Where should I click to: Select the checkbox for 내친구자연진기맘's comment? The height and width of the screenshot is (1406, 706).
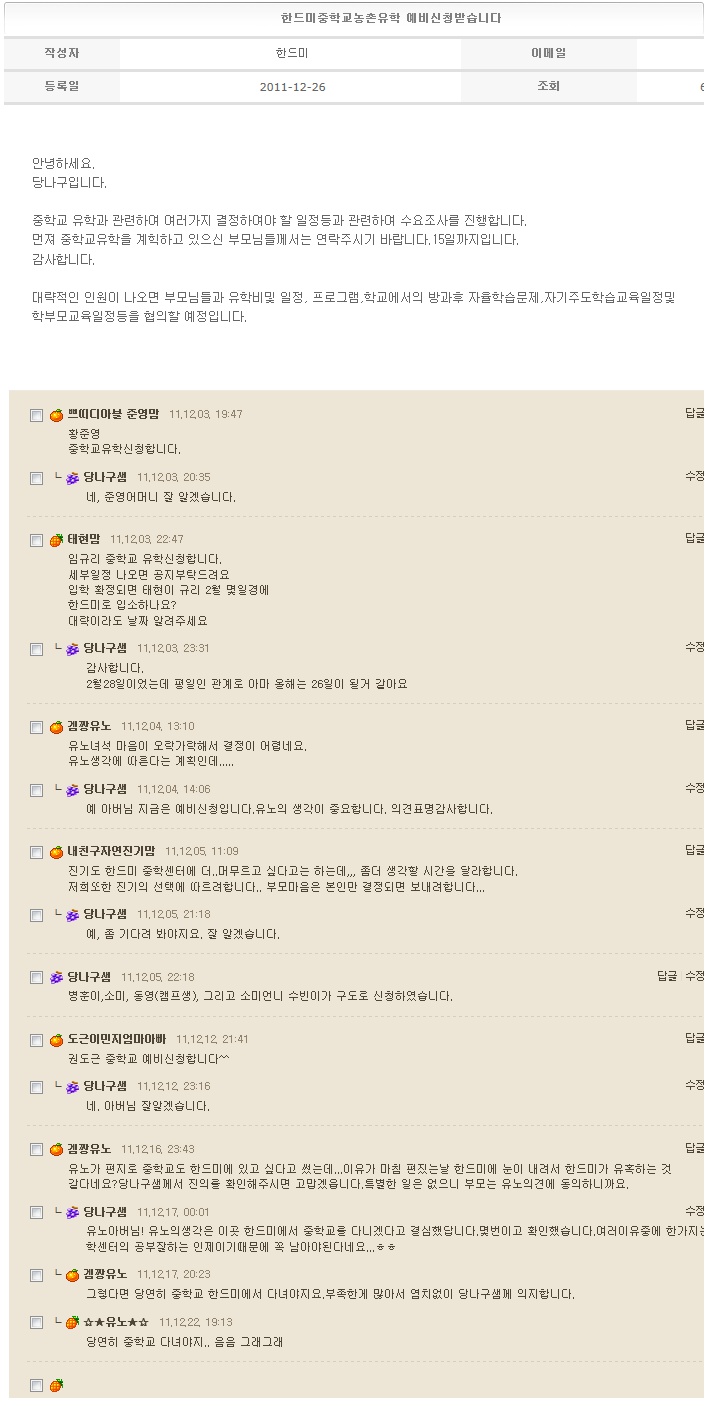coord(37,852)
